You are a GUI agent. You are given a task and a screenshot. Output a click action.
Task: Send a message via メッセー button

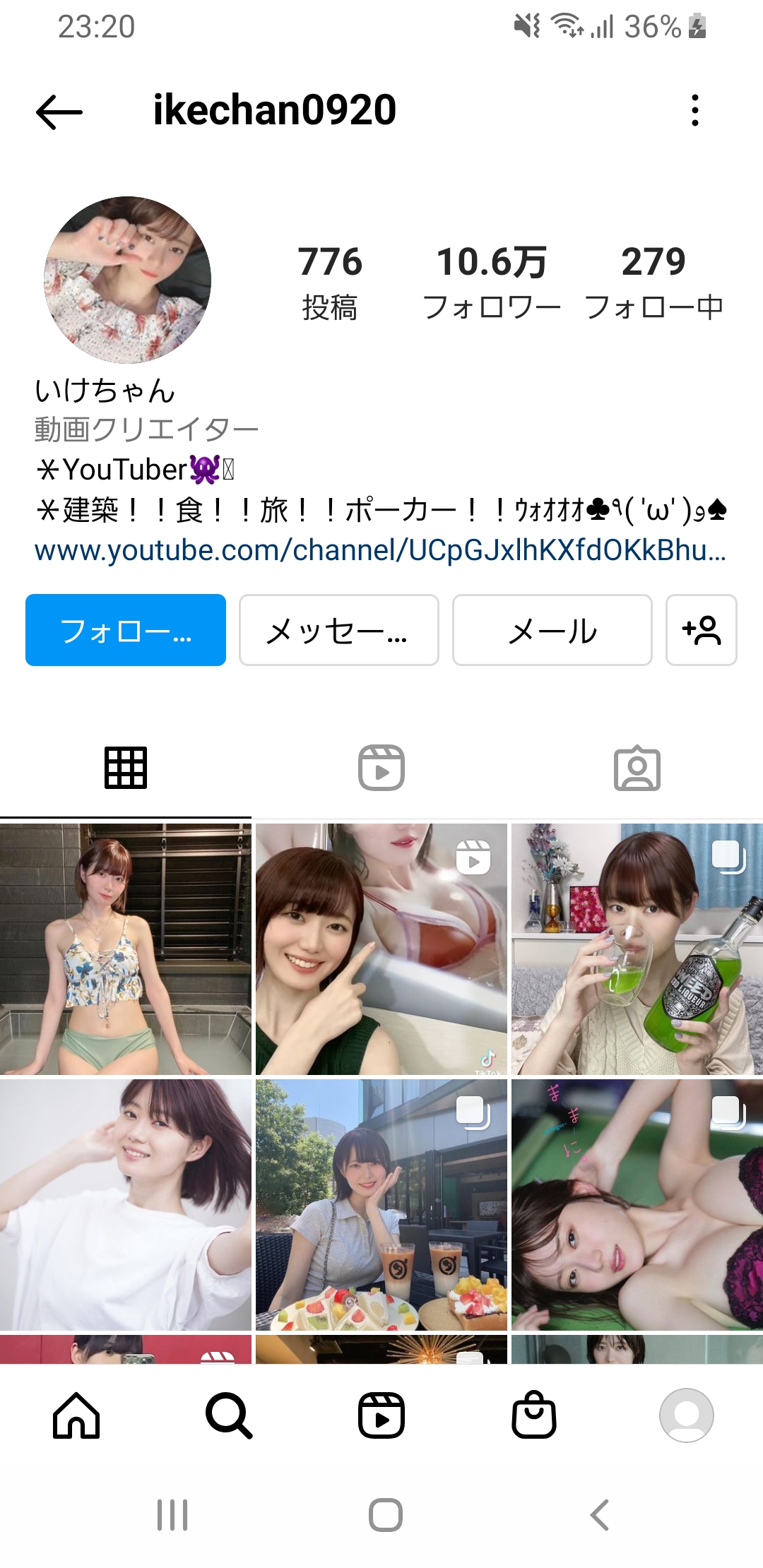[x=339, y=630]
